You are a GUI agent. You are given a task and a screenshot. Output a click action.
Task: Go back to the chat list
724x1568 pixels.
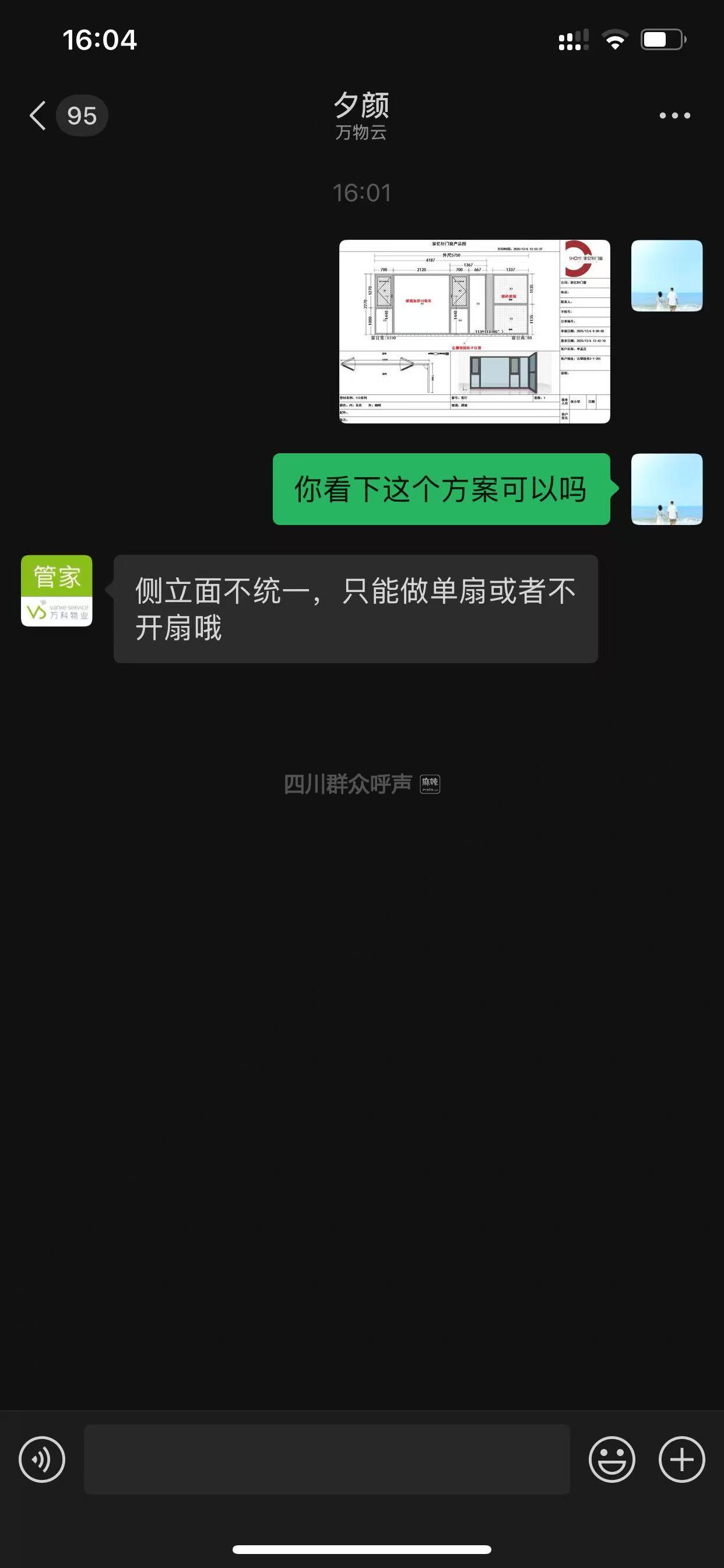pyautogui.click(x=38, y=116)
